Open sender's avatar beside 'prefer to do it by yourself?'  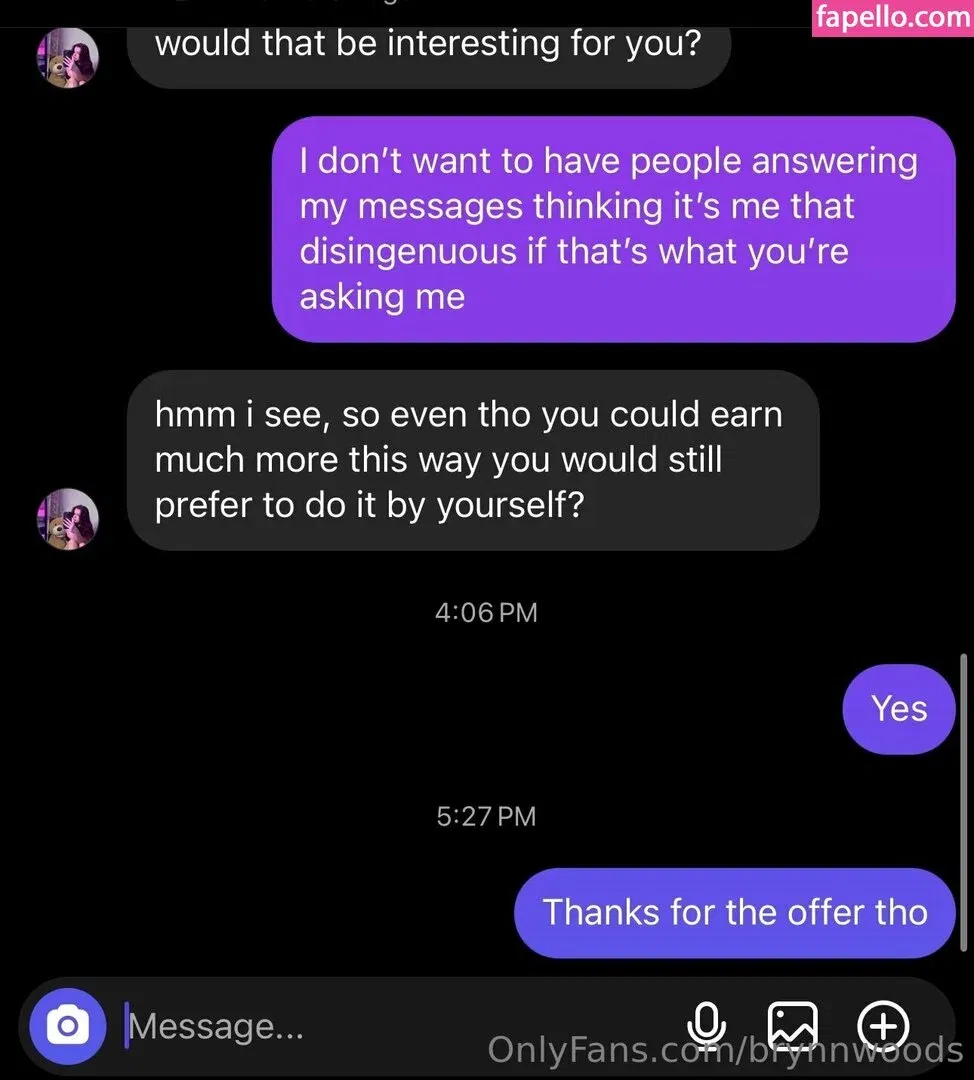point(68,518)
